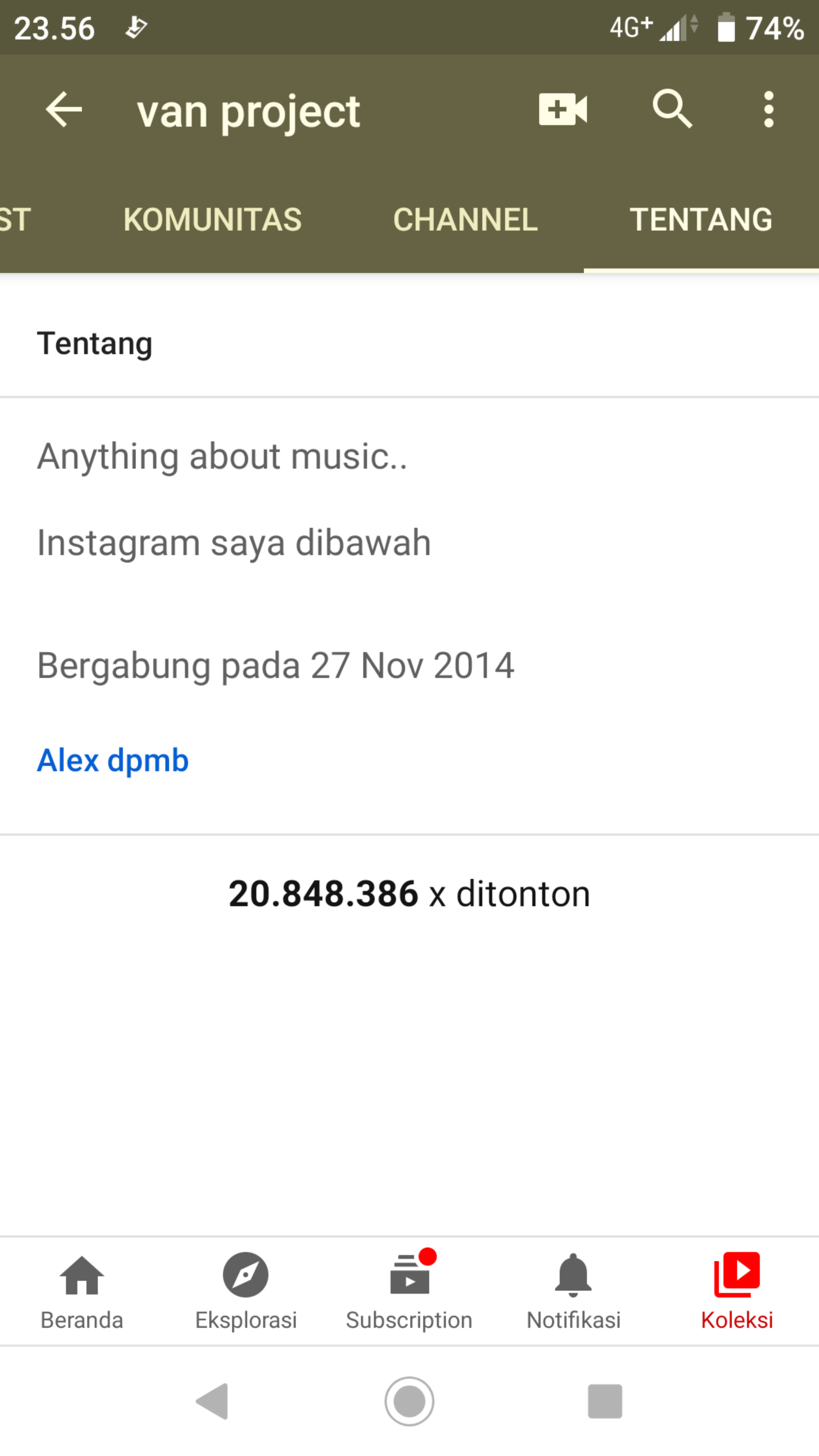Image resolution: width=819 pixels, height=1456 pixels.
Task: Go back using the top arrow
Action: pyautogui.click(x=64, y=109)
